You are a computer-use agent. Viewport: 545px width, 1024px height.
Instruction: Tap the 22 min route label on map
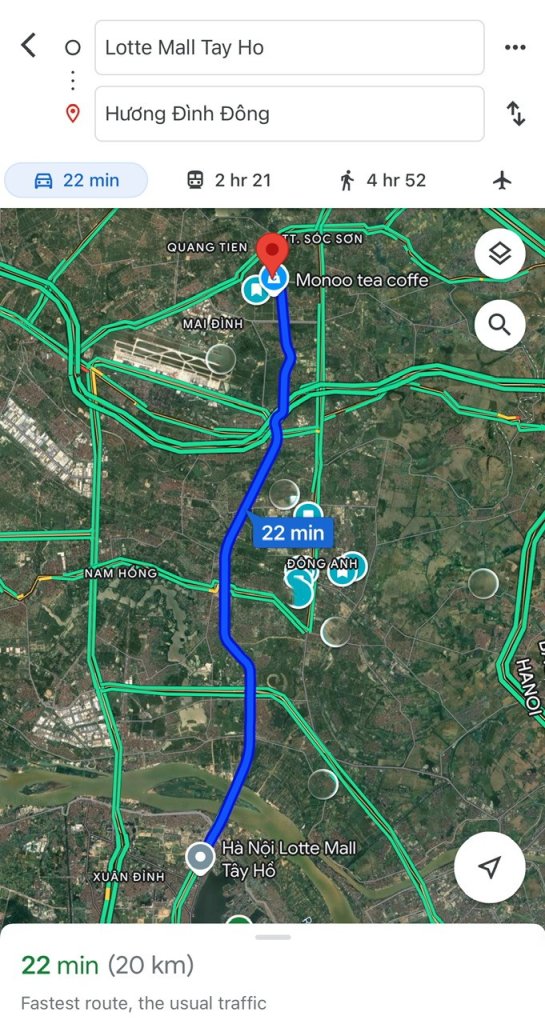[292, 533]
